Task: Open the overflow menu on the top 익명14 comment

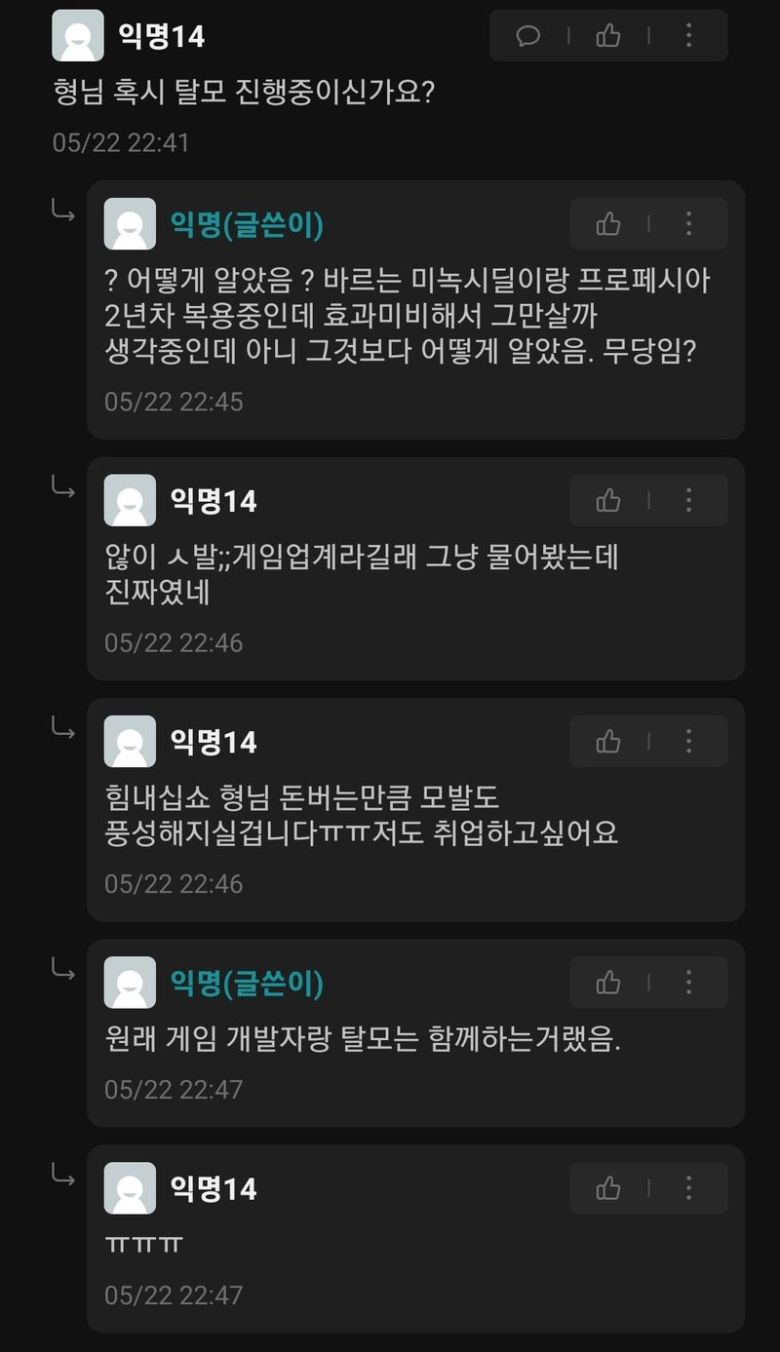Action: point(688,36)
